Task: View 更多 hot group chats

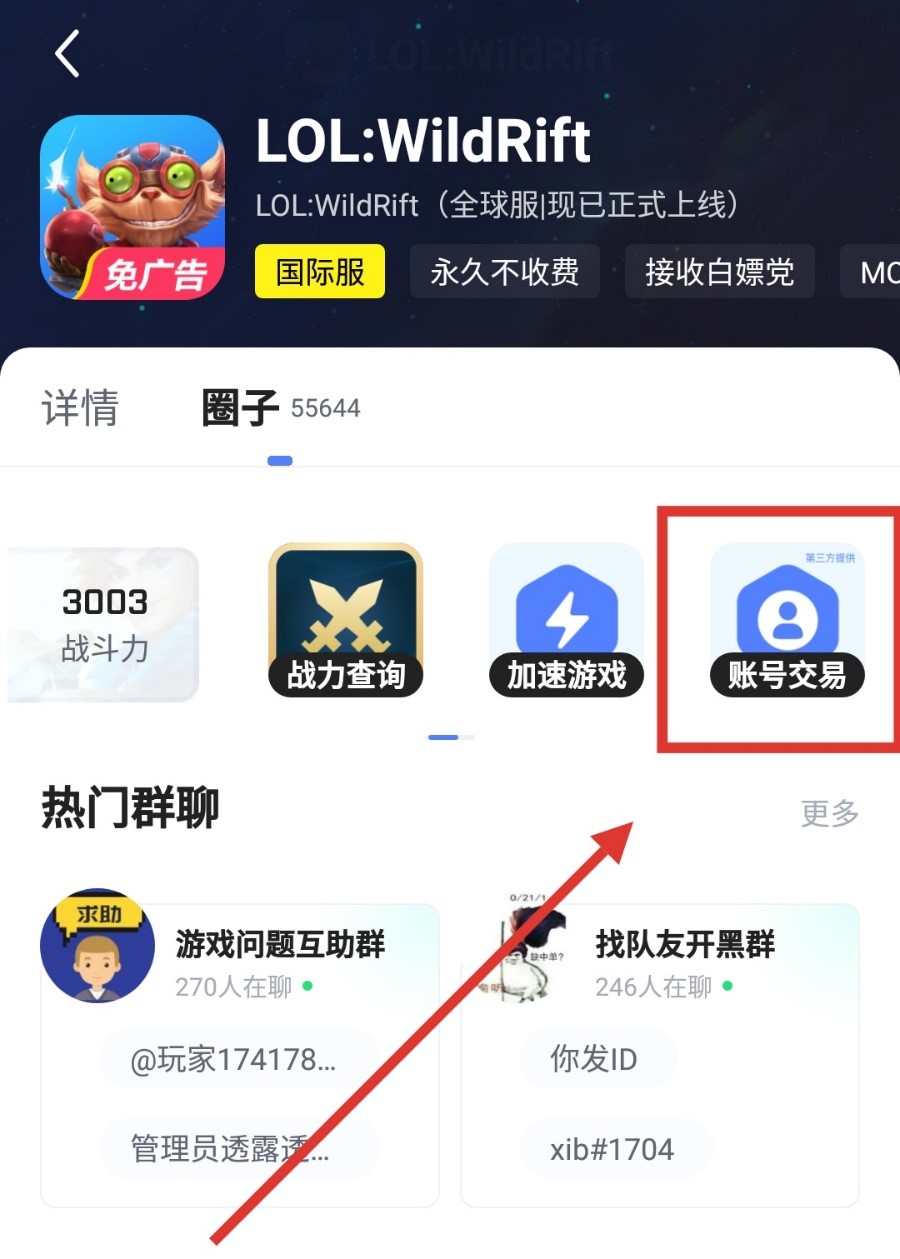Action: pos(829,814)
